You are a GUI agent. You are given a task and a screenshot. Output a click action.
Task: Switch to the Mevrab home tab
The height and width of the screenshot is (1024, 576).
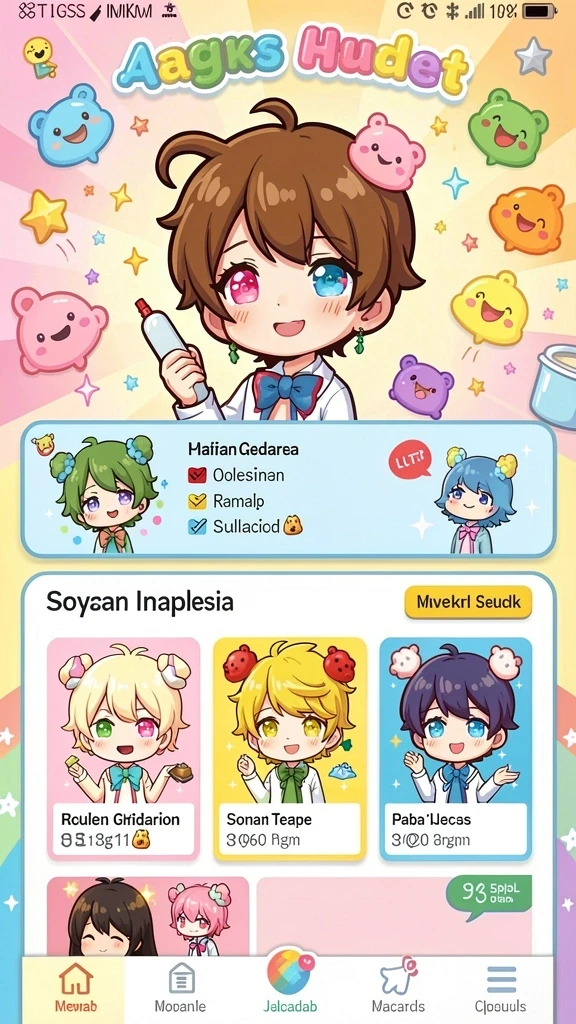pos(75,988)
